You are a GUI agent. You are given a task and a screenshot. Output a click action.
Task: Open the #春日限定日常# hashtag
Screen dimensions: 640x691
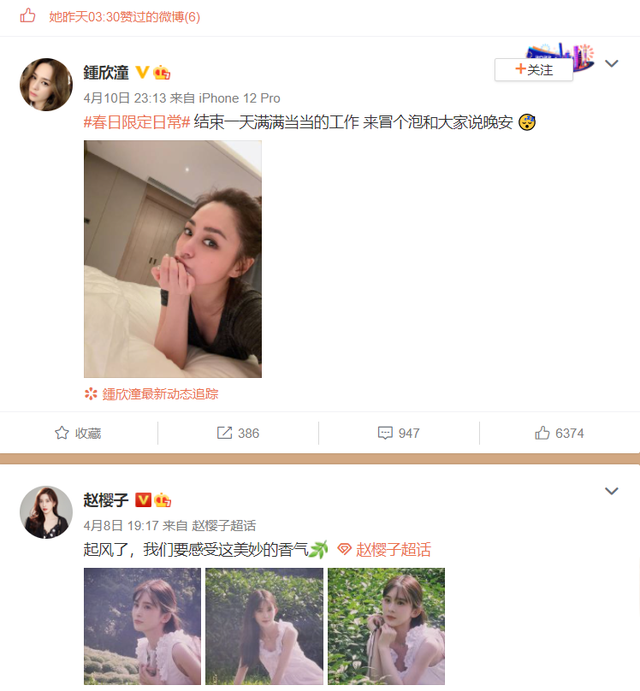(137, 122)
